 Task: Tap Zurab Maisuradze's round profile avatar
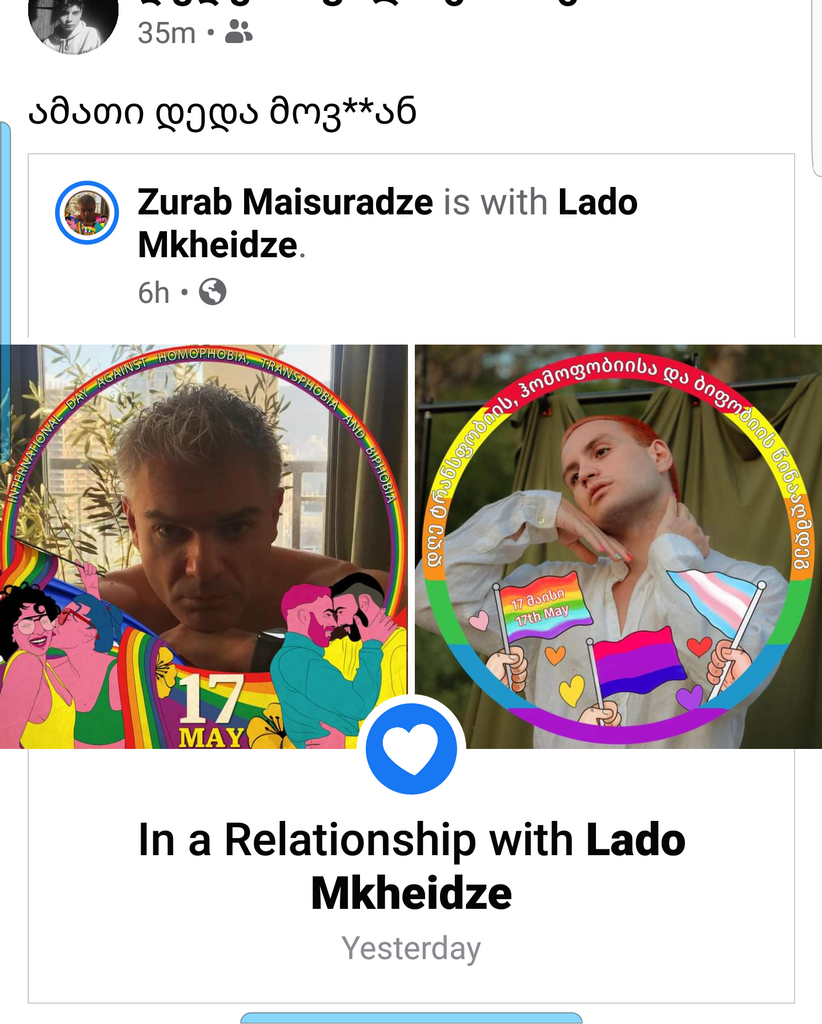[87, 212]
